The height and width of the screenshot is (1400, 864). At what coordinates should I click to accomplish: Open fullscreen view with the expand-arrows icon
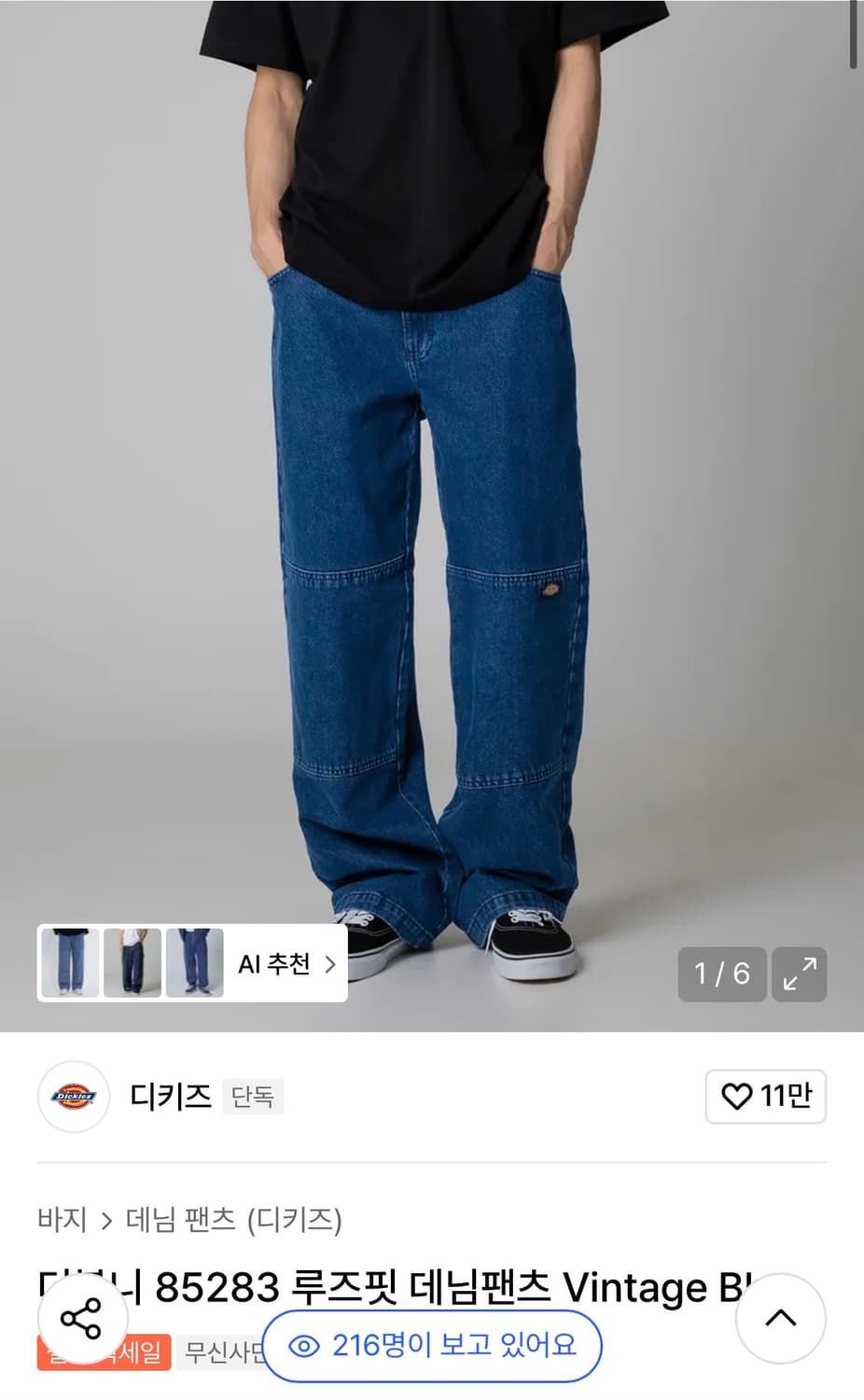click(x=800, y=973)
